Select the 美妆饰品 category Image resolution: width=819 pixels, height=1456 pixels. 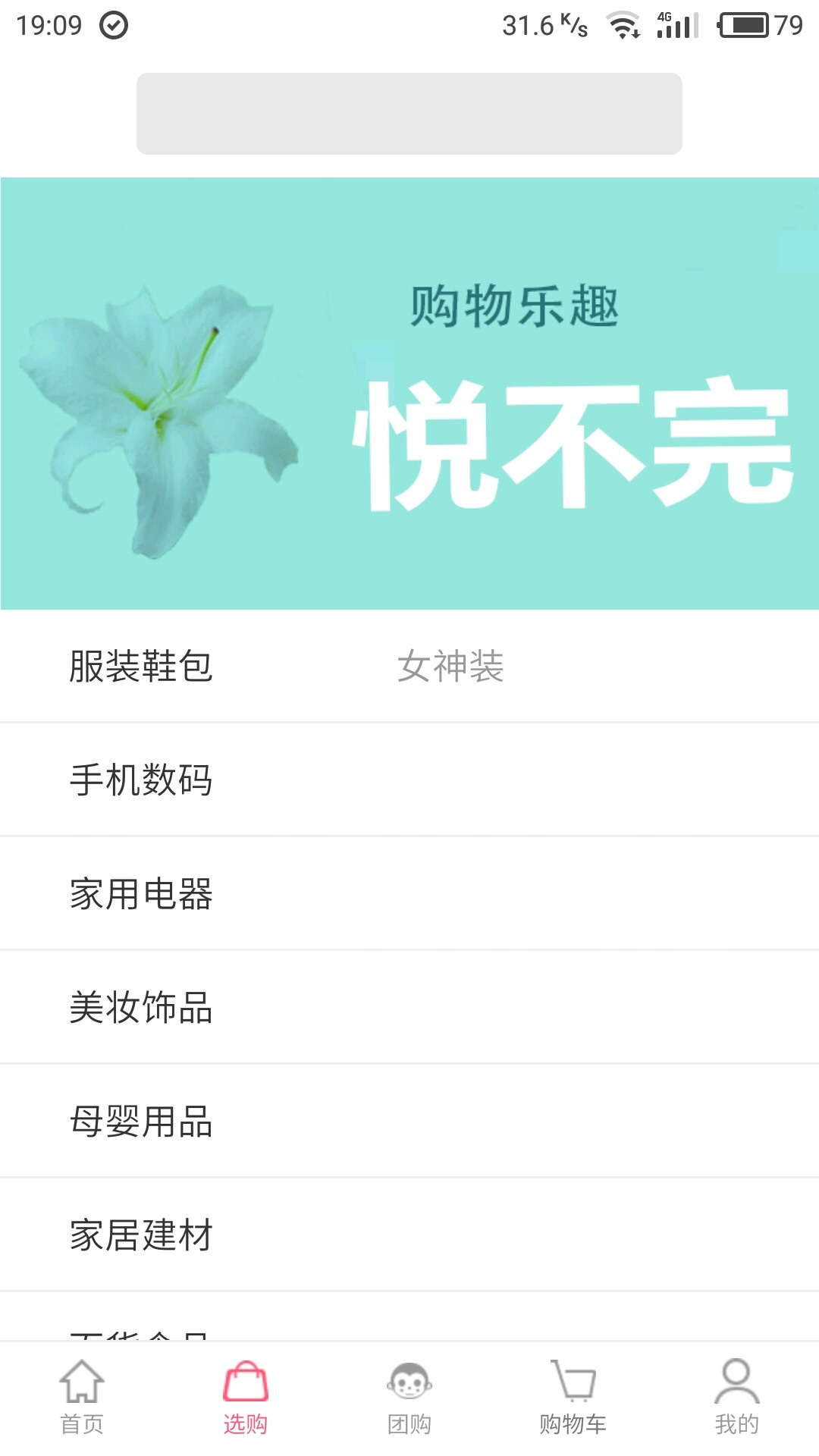pos(141,1008)
